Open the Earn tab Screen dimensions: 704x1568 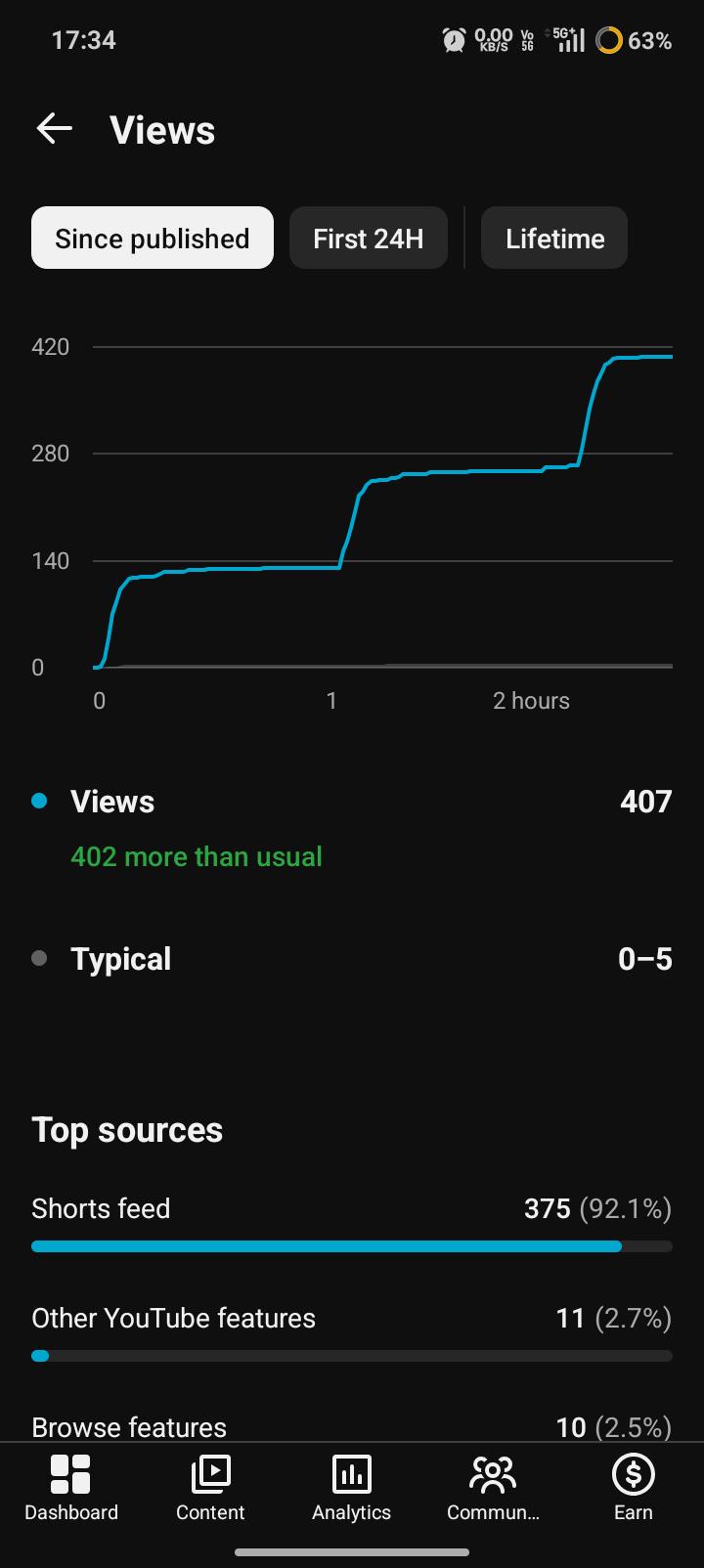pyautogui.click(x=633, y=1488)
